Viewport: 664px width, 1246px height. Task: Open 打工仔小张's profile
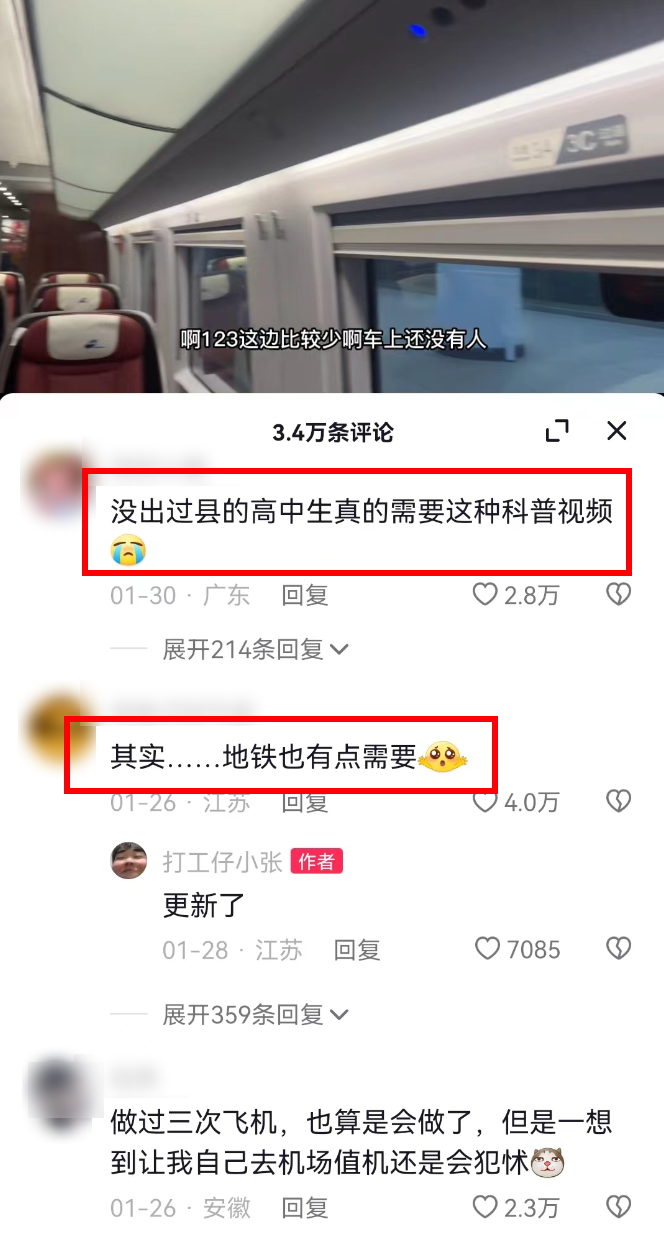pos(129,861)
